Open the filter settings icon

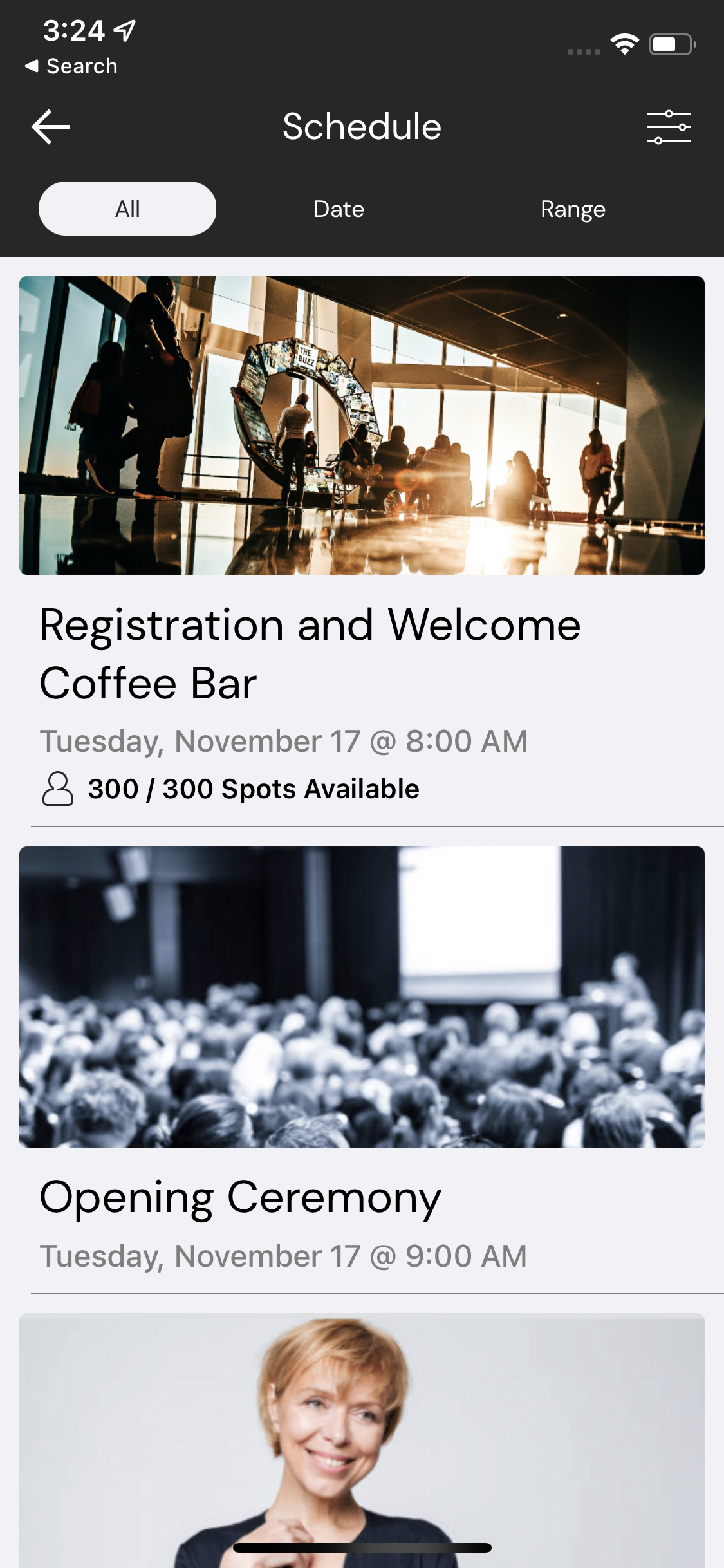(669, 126)
